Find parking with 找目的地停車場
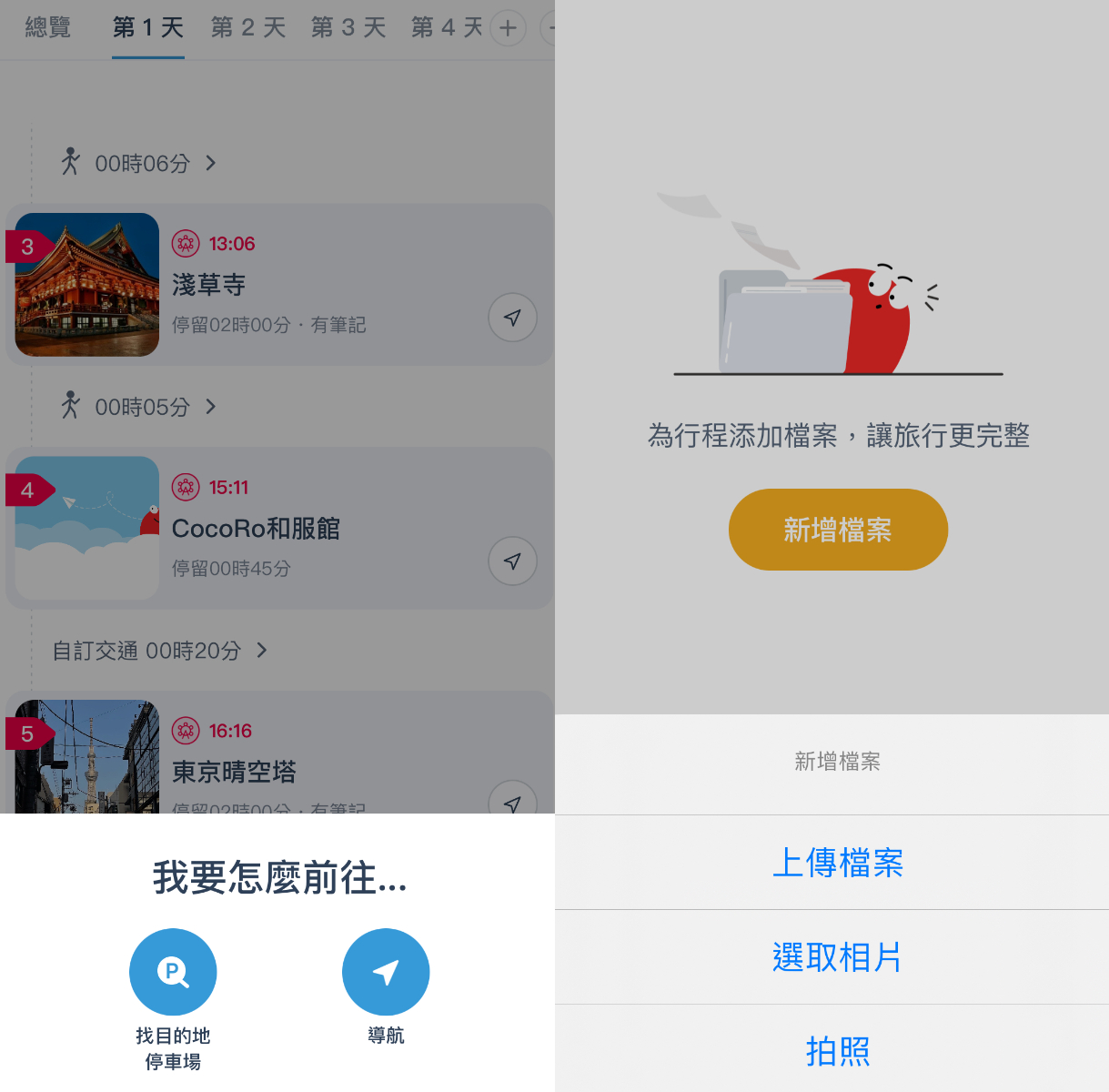This screenshot has height=1092, width=1109. (x=173, y=973)
